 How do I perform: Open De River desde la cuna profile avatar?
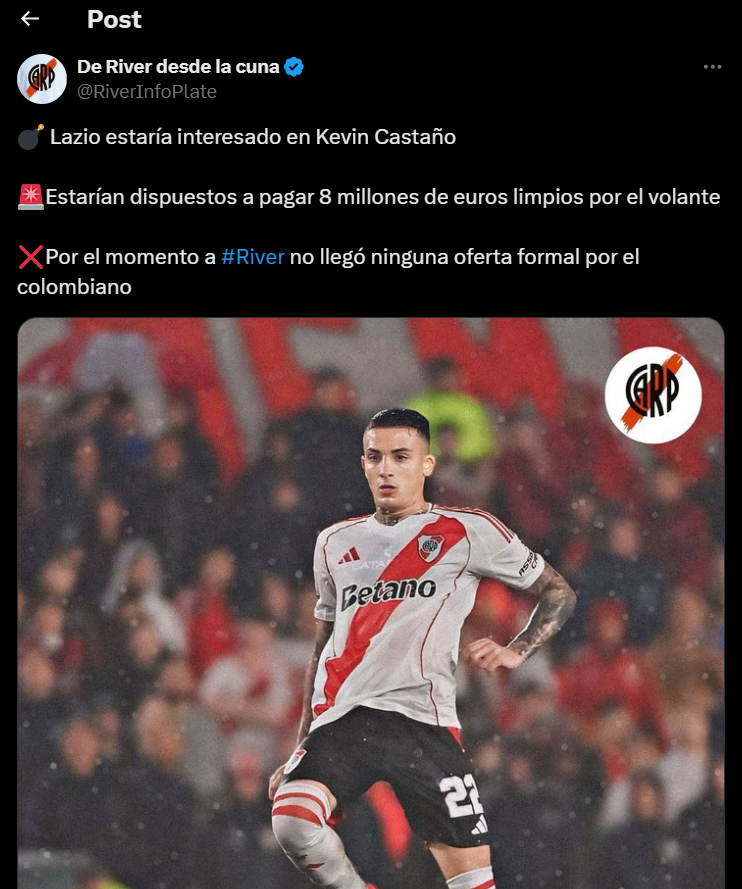coord(42,79)
